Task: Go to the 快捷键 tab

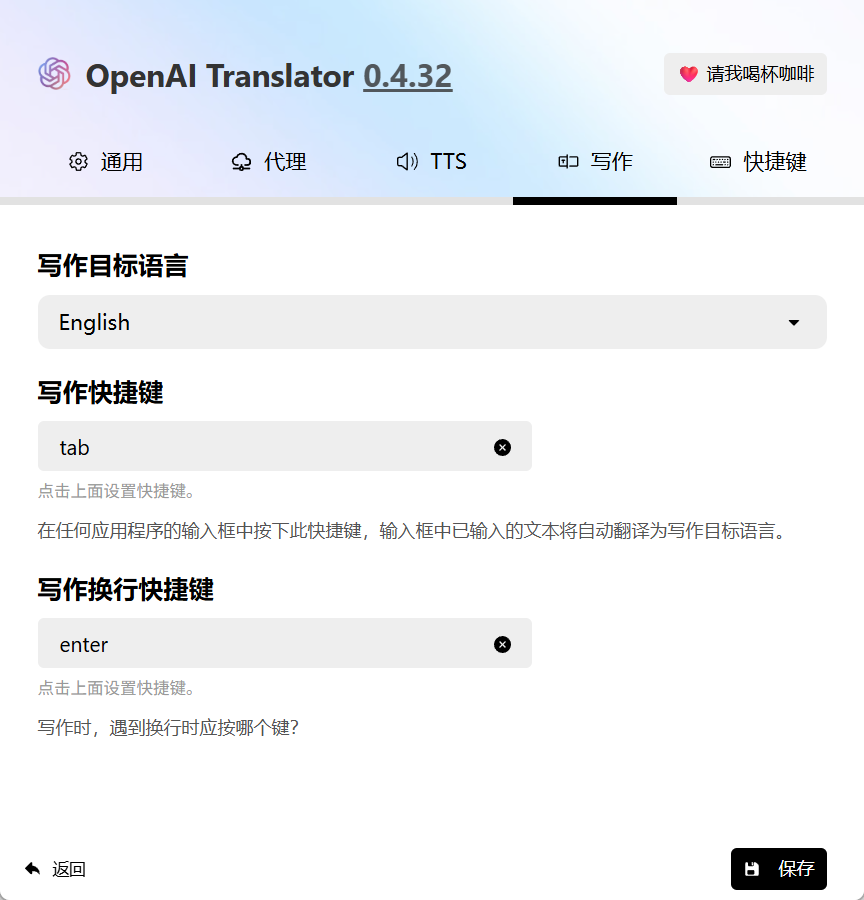Action: click(x=758, y=162)
